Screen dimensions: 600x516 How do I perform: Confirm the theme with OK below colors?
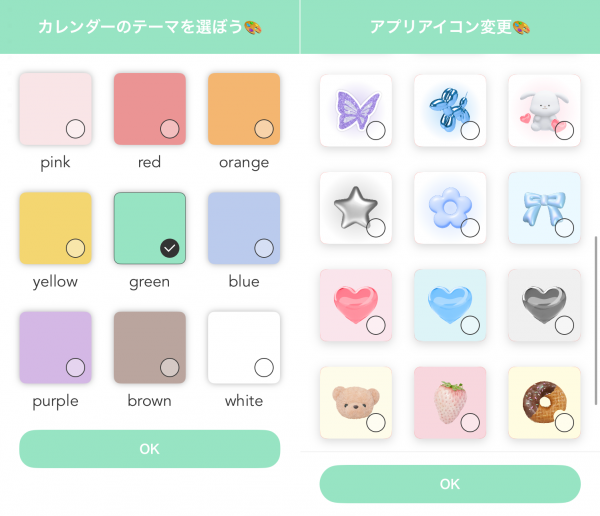[149, 449]
